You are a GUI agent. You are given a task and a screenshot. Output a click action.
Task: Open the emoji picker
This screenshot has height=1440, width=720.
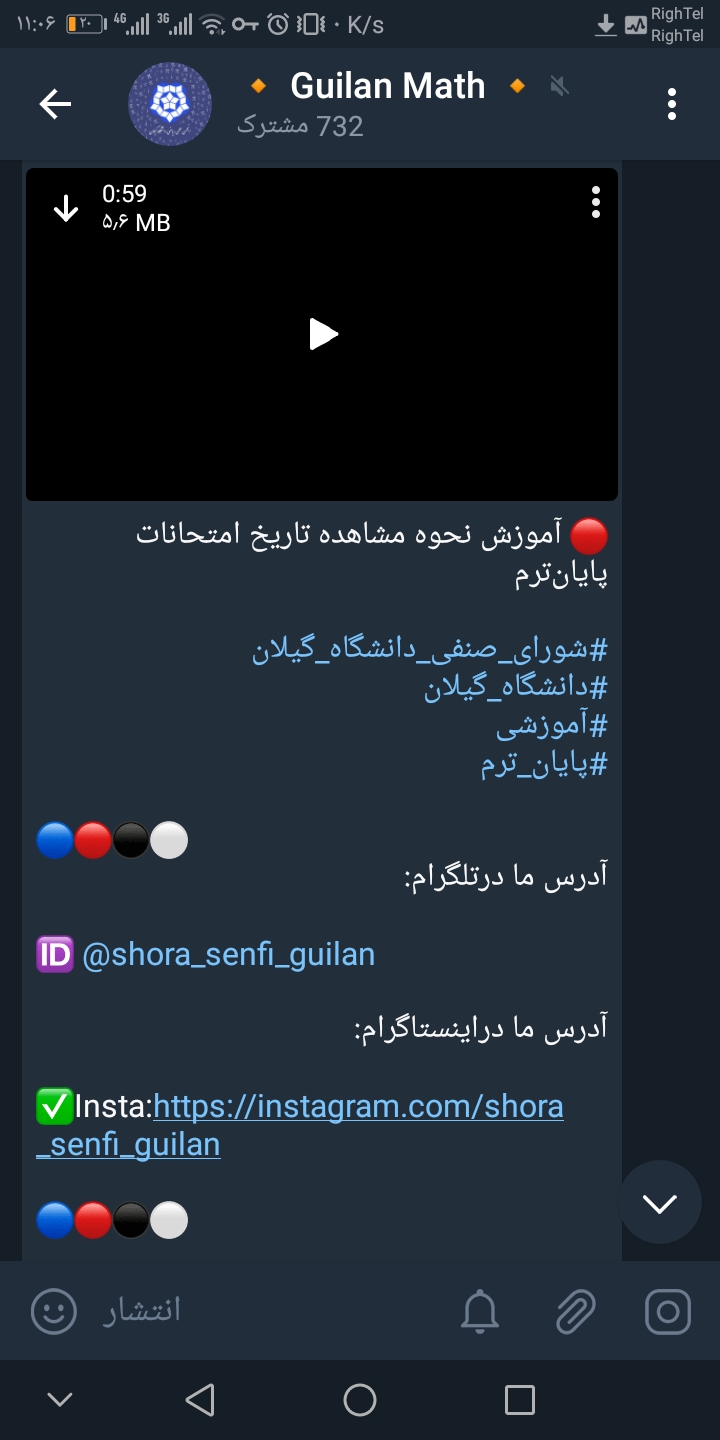[x=54, y=1311]
